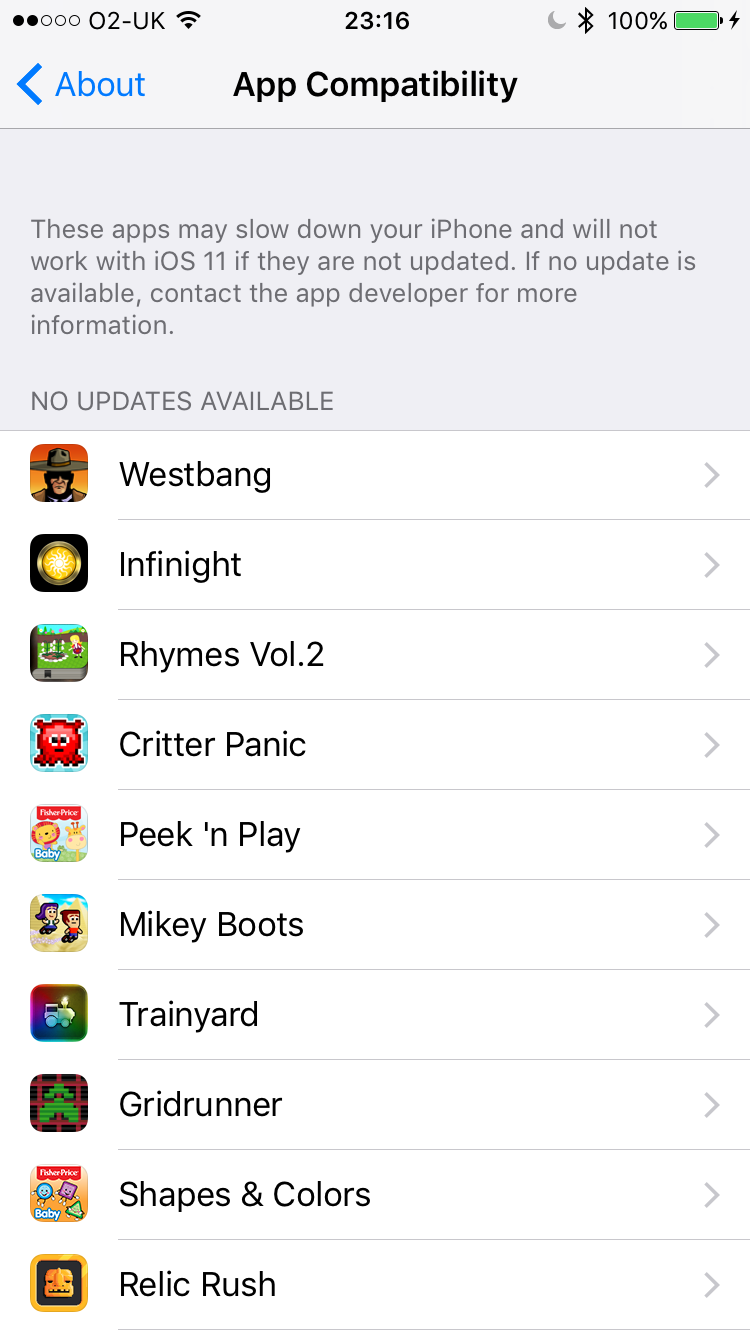Screen dimensions: 750x1334
Task: Expand the Relic Rush disclosure arrow
Action: [711, 1283]
